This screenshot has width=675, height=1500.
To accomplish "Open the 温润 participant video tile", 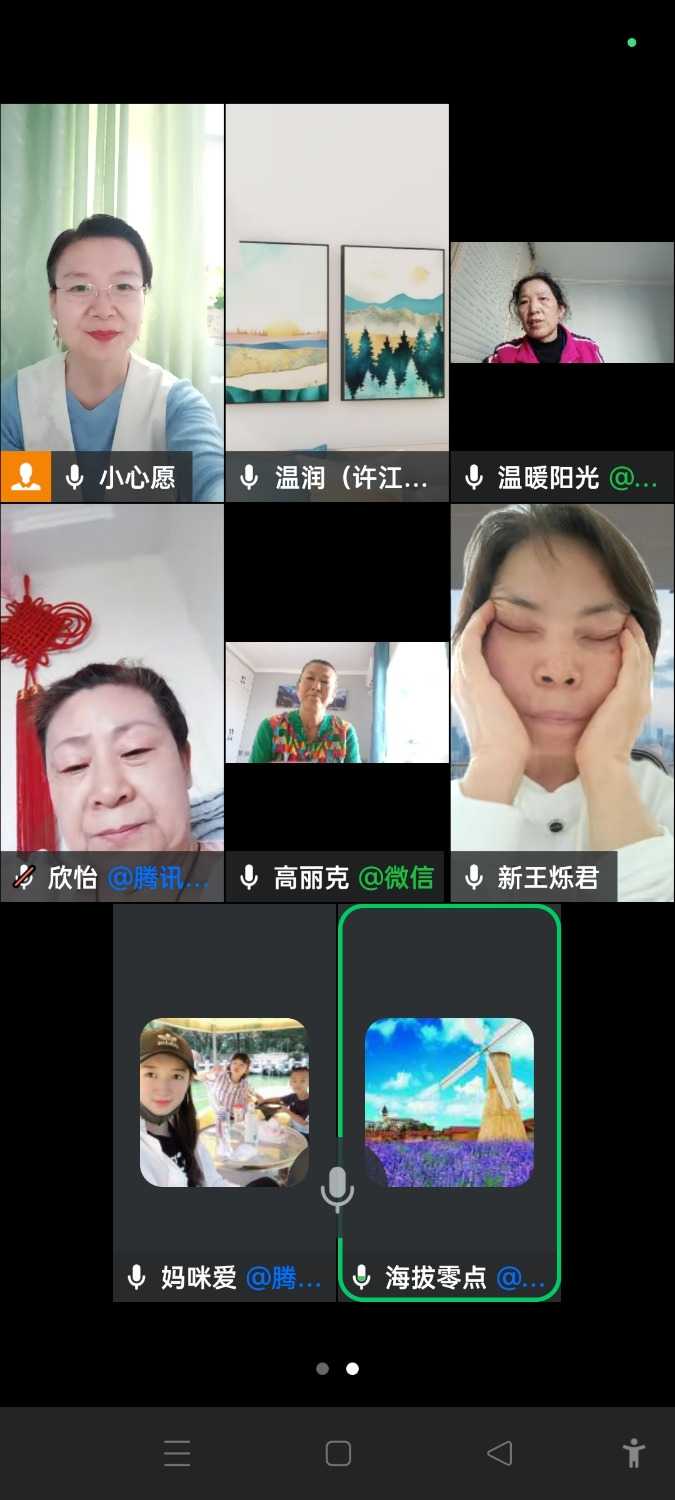I will [337, 300].
